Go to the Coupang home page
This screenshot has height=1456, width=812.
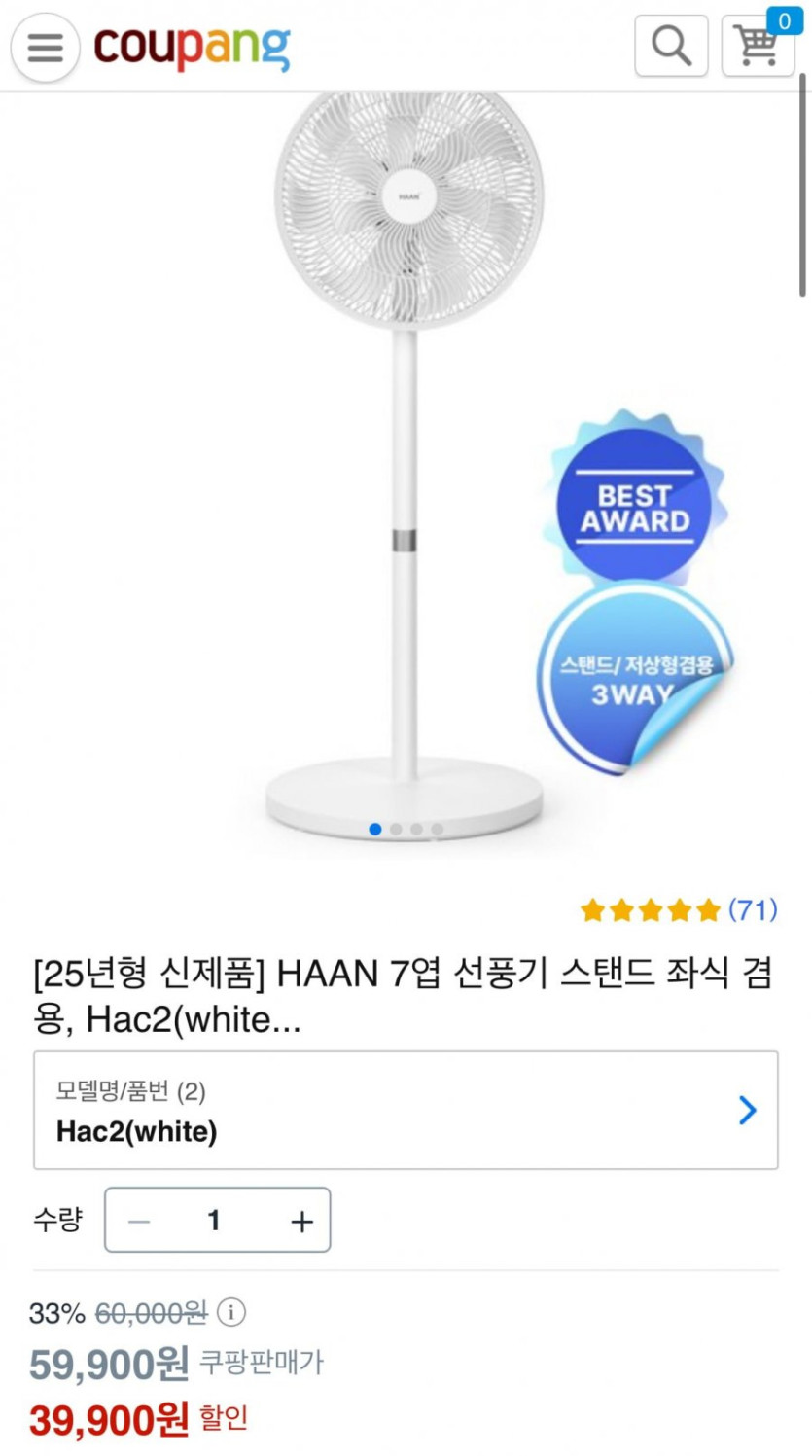click(192, 47)
